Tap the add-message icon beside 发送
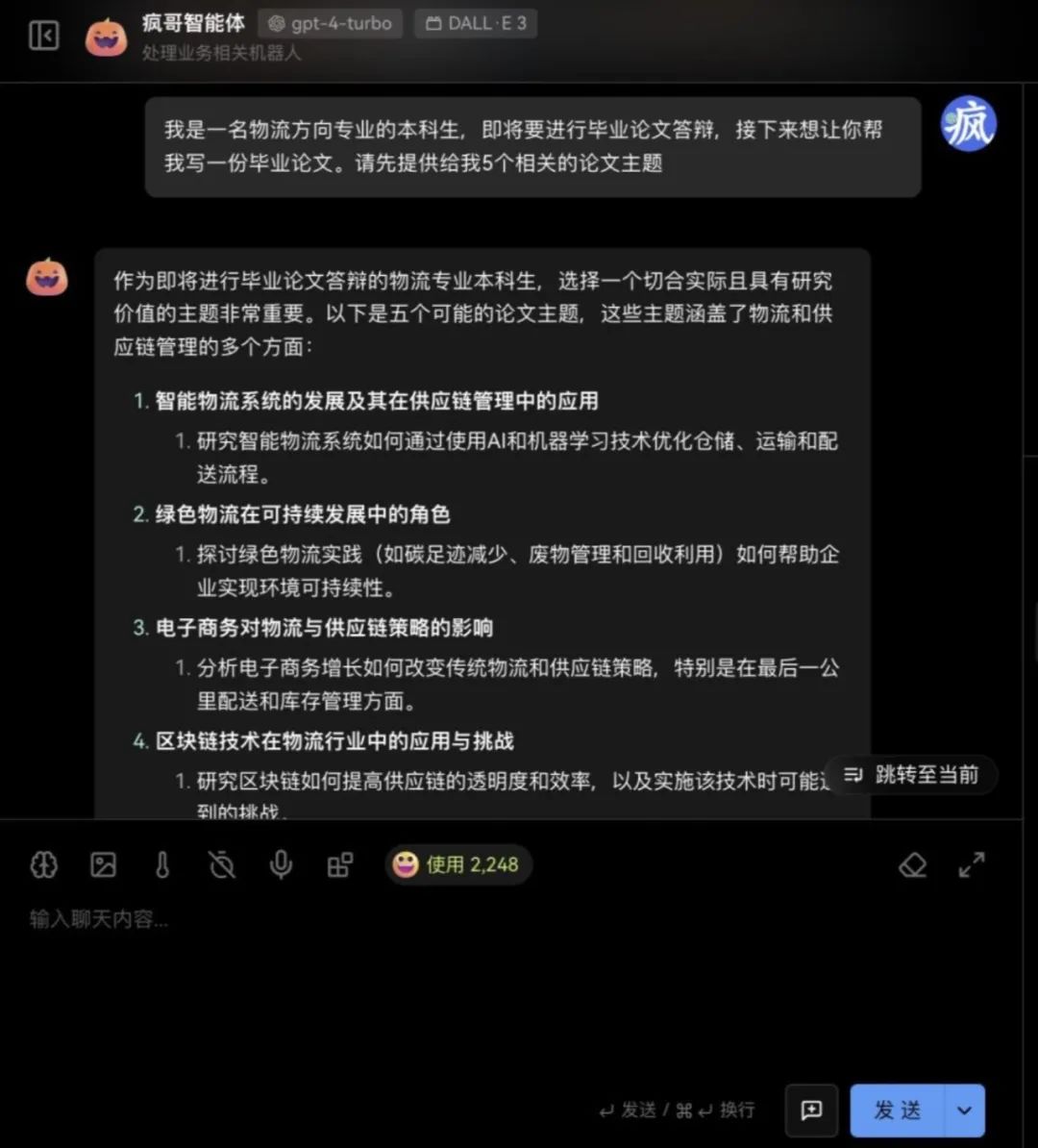This screenshot has height=1148, width=1038. pos(811,1111)
